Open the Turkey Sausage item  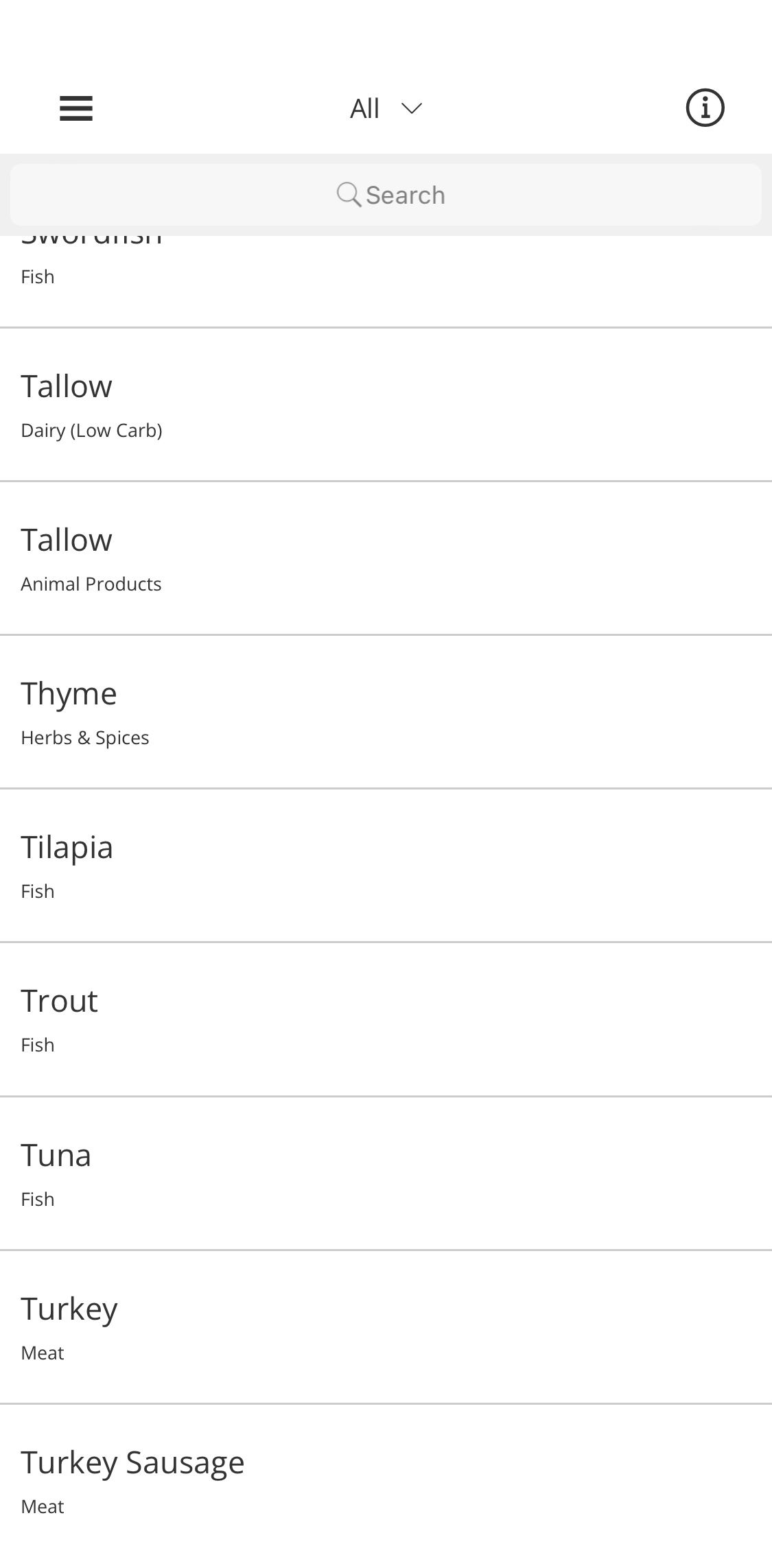pyautogui.click(x=386, y=1480)
